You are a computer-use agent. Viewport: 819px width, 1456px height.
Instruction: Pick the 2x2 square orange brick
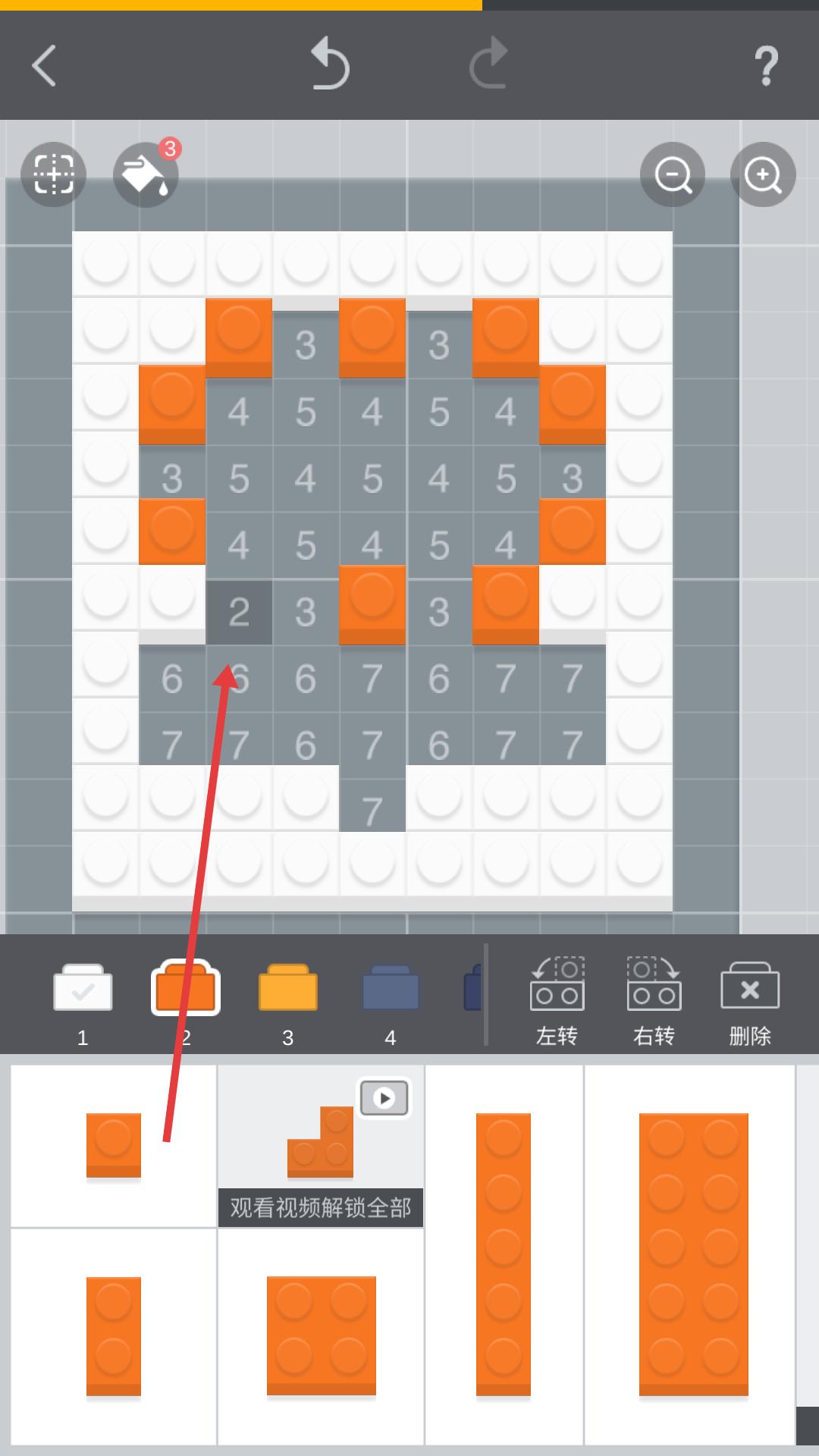pos(321,1336)
